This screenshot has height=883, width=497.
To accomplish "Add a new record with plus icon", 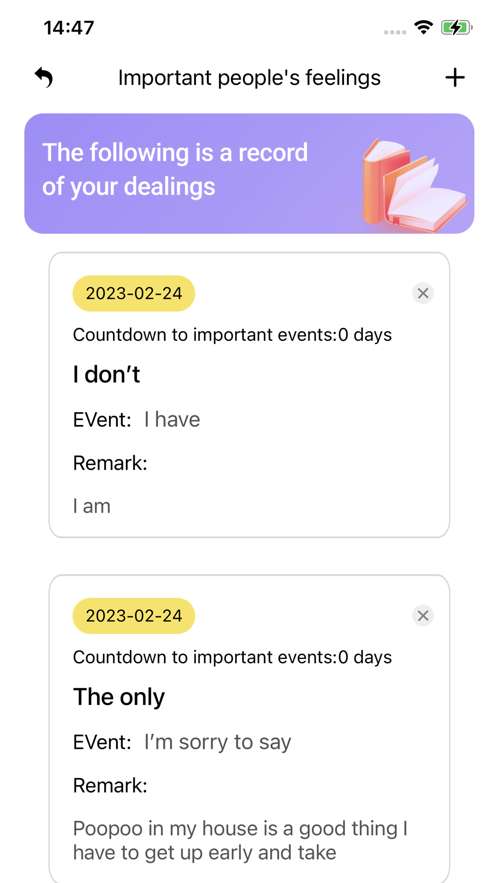I will [455, 78].
